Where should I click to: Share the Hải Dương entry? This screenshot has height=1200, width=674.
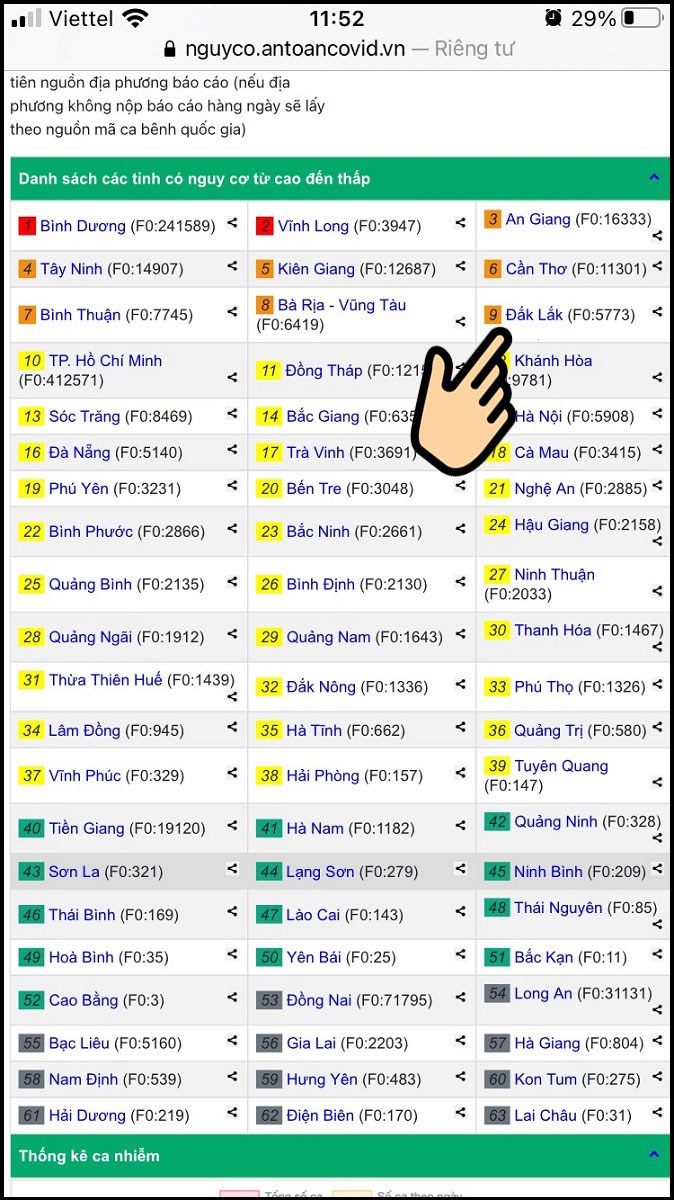pos(232,1113)
